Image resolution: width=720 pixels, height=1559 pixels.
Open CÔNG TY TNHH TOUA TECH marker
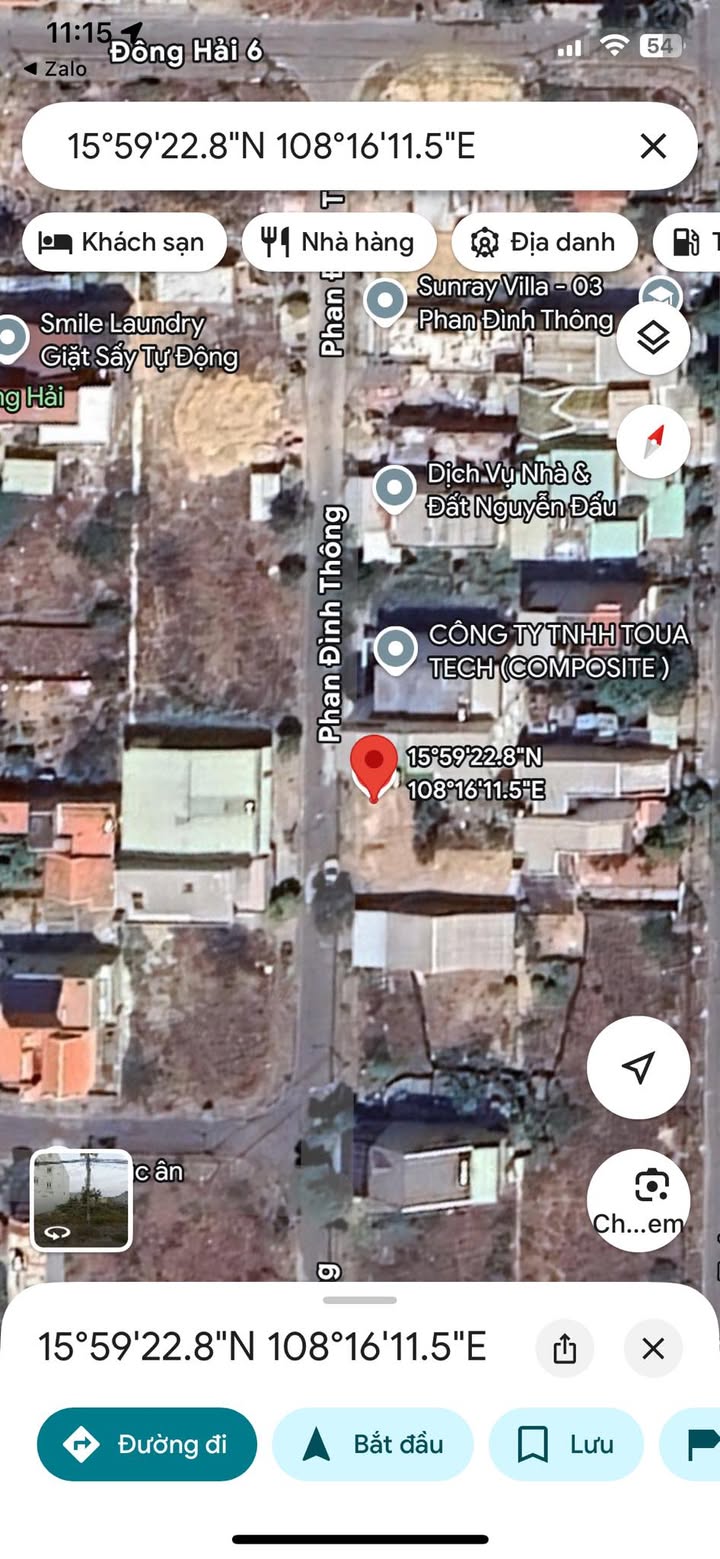click(396, 651)
